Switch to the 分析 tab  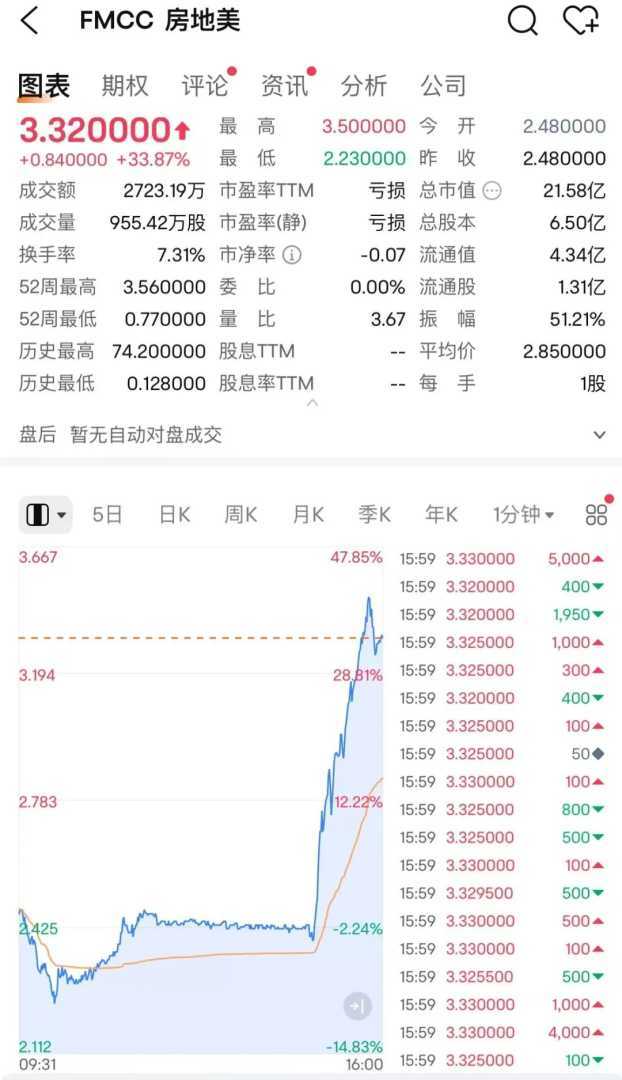click(364, 86)
